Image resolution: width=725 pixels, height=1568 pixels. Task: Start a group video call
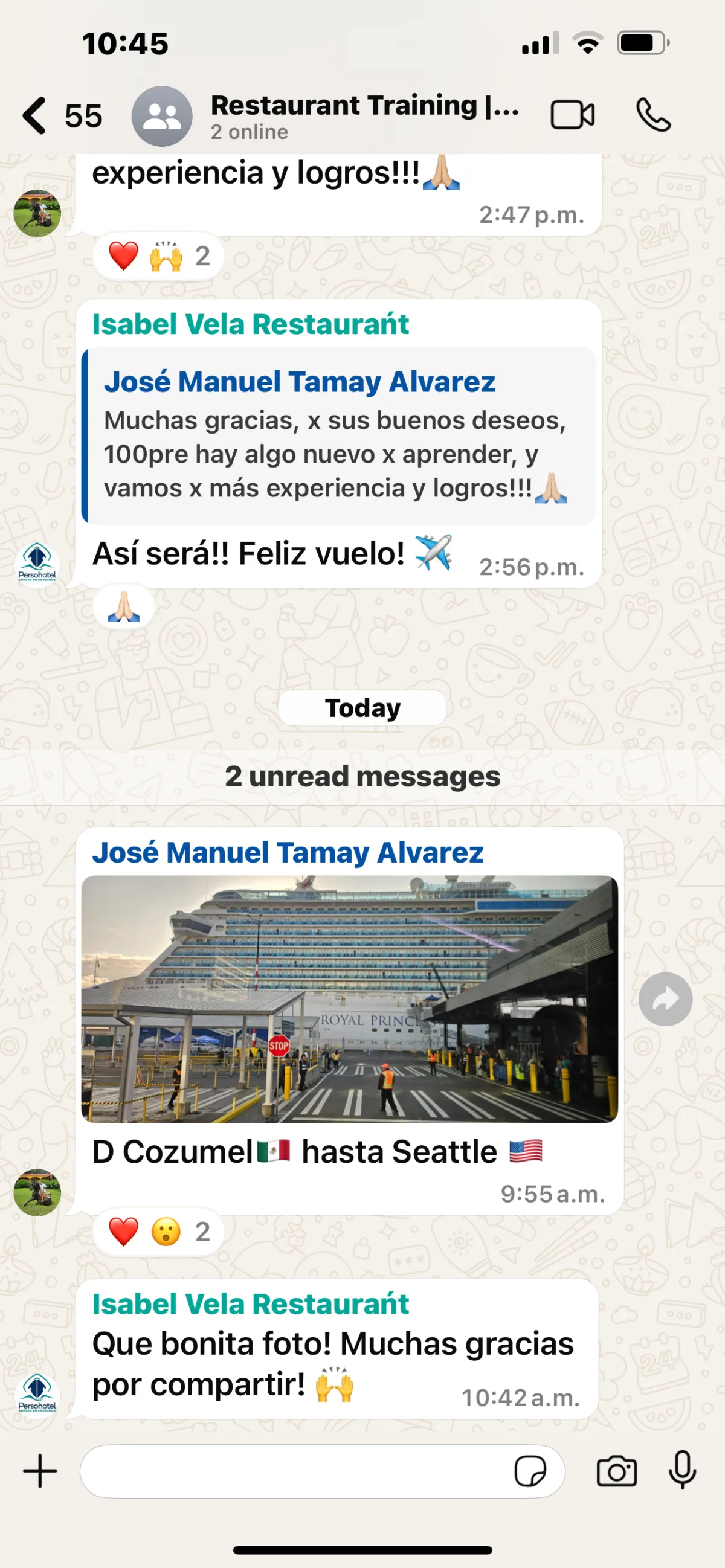572,115
